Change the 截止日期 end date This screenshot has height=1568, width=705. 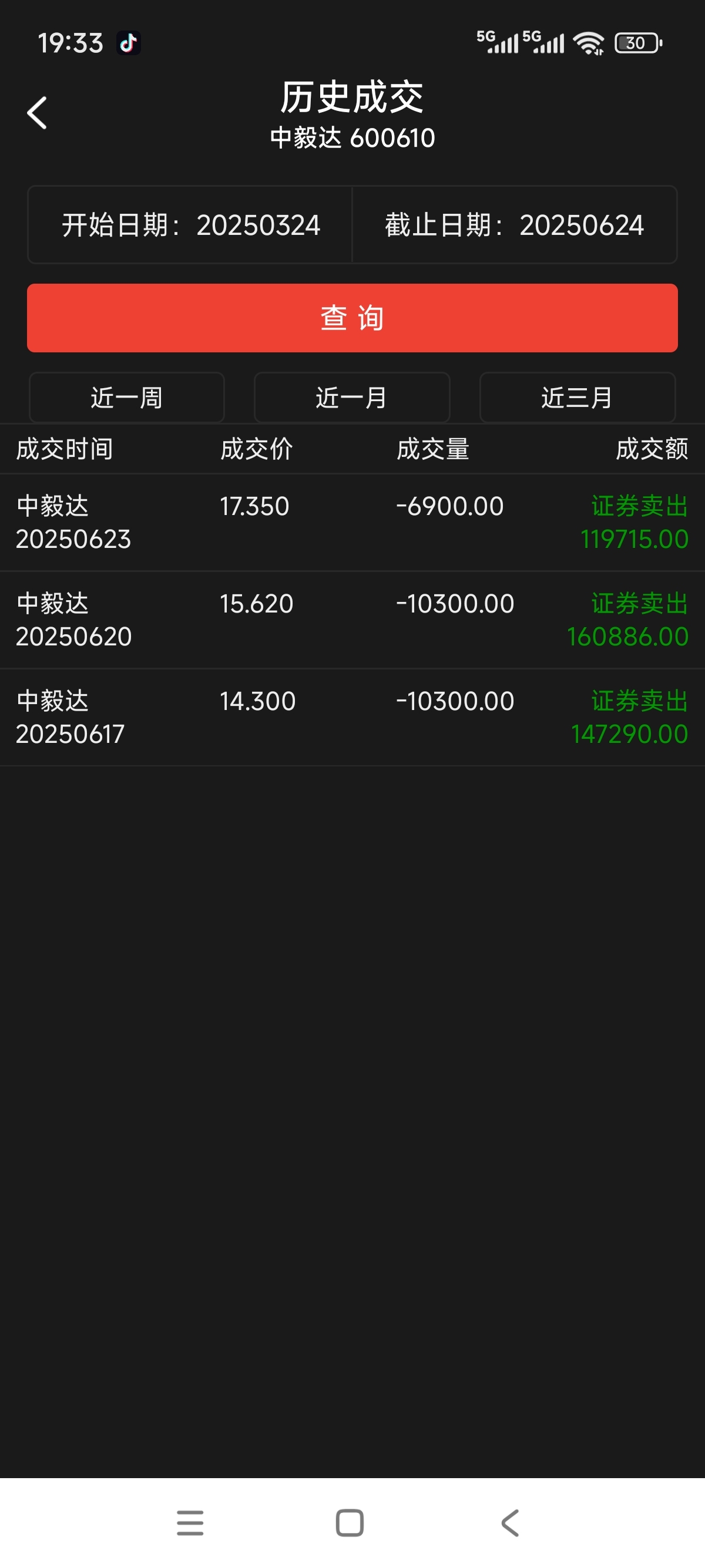515,224
